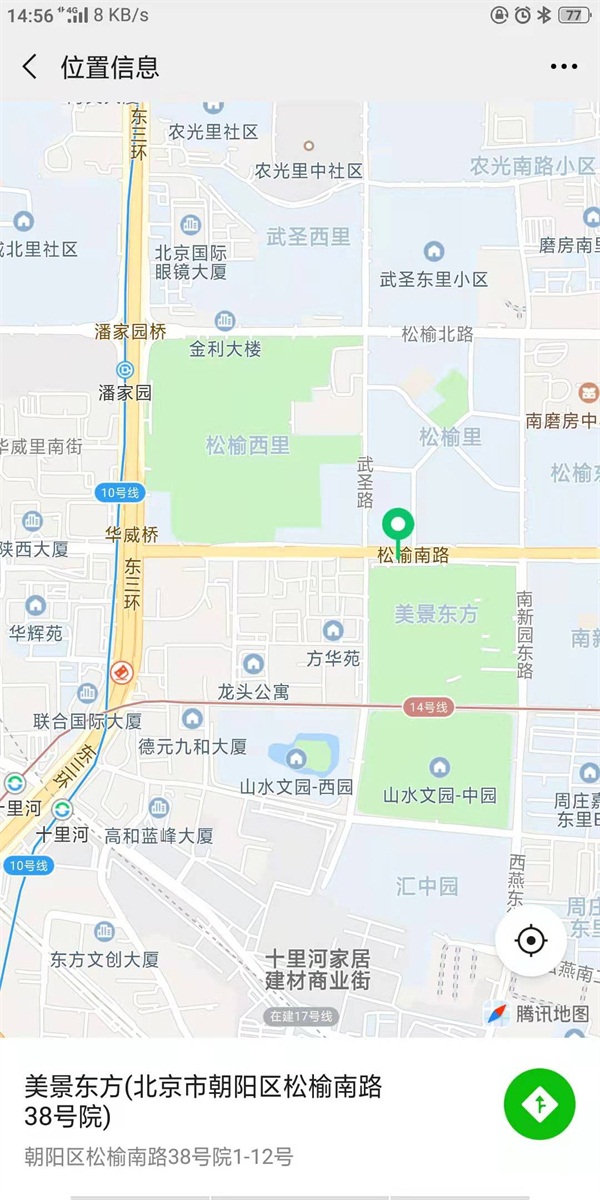Start navigation to 美景东方 with green button

(x=540, y=1103)
